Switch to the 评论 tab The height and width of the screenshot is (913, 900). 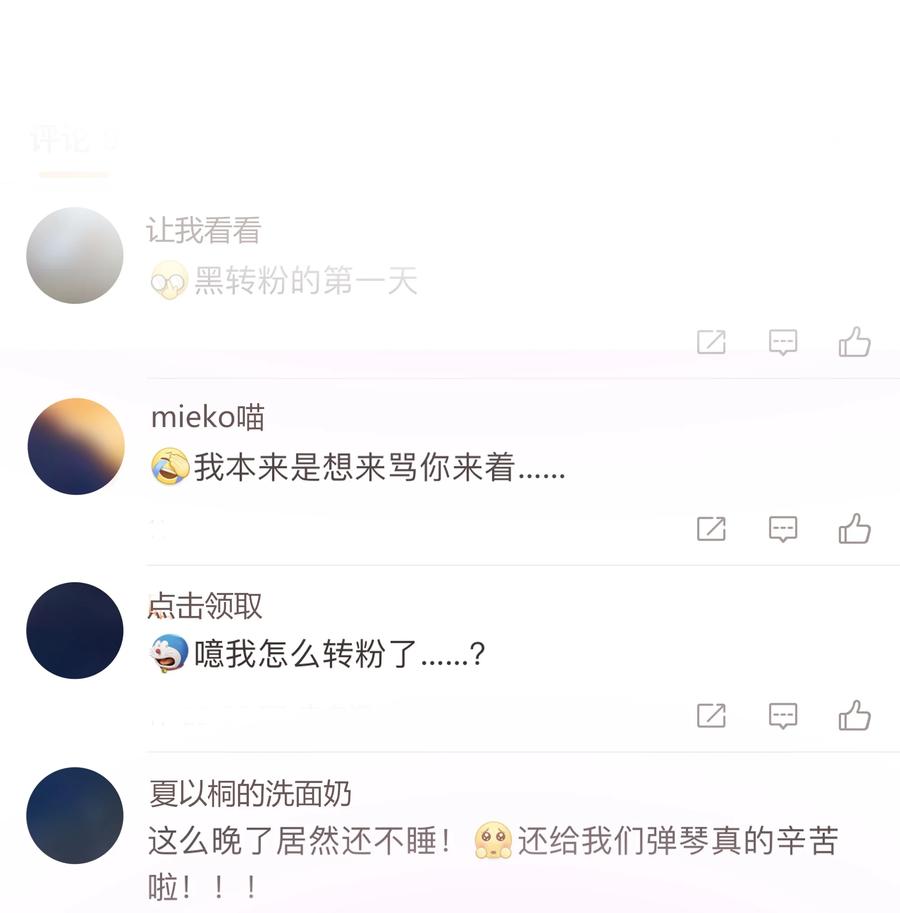pyautogui.click(x=62, y=141)
